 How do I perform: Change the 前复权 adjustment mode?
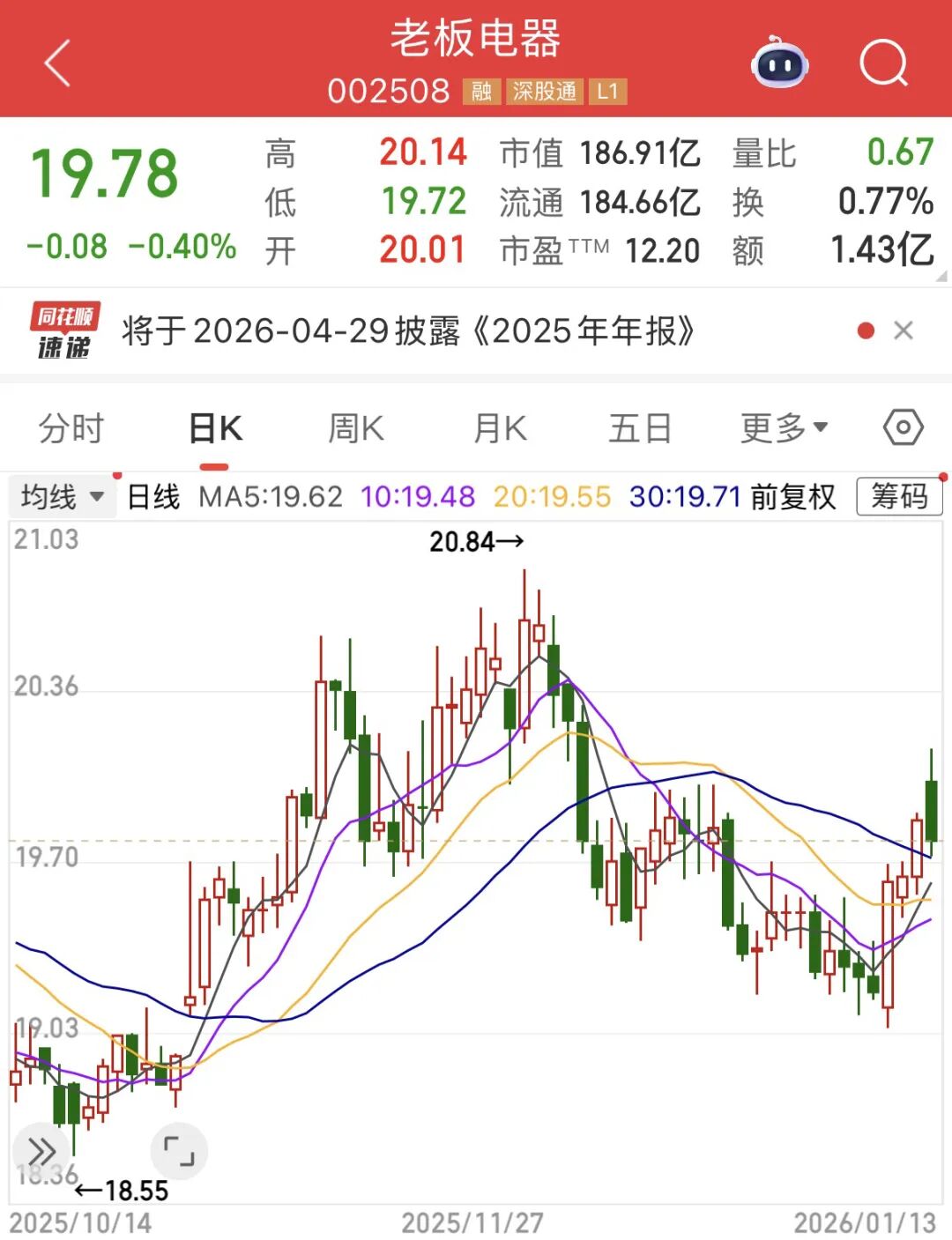792,497
